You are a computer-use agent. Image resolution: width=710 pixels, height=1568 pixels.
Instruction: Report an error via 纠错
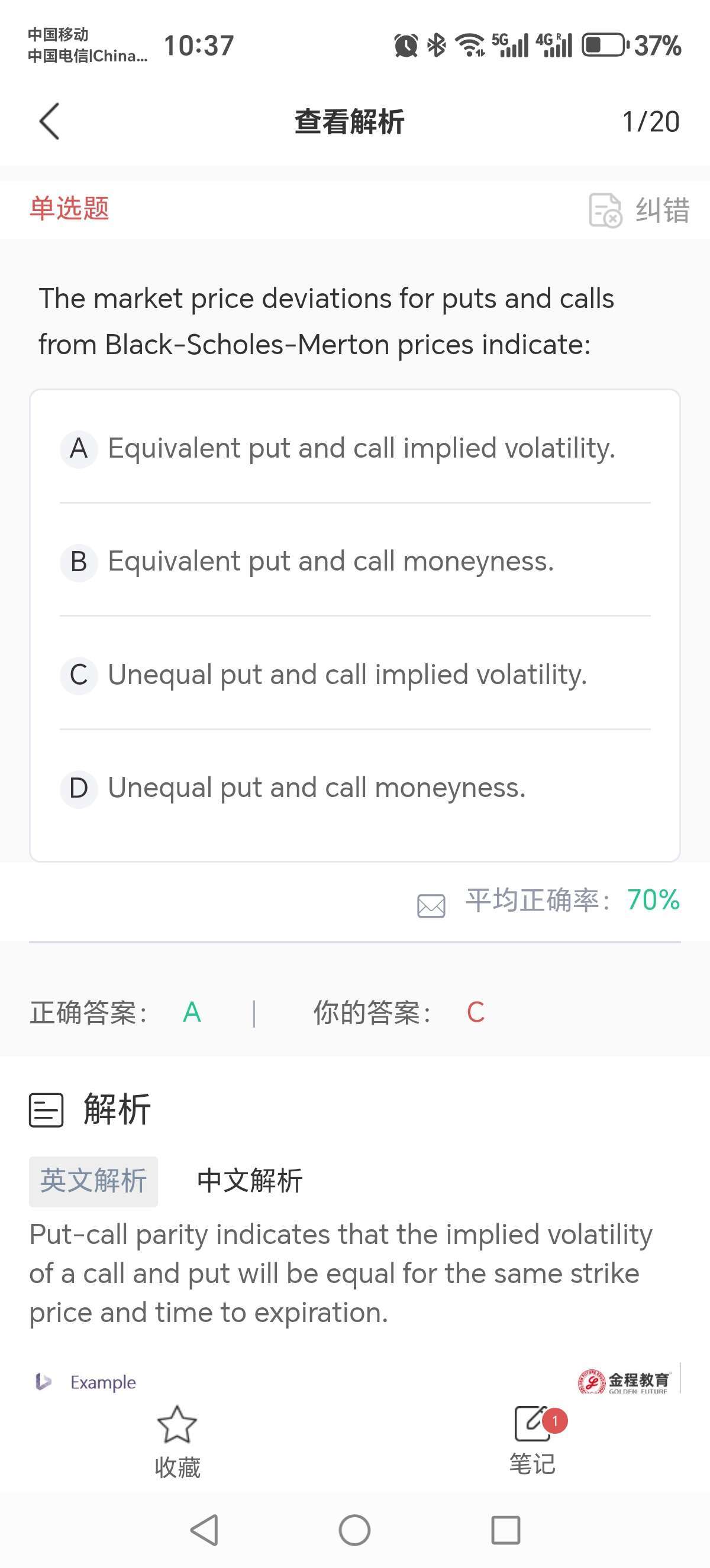coord(639,210)
